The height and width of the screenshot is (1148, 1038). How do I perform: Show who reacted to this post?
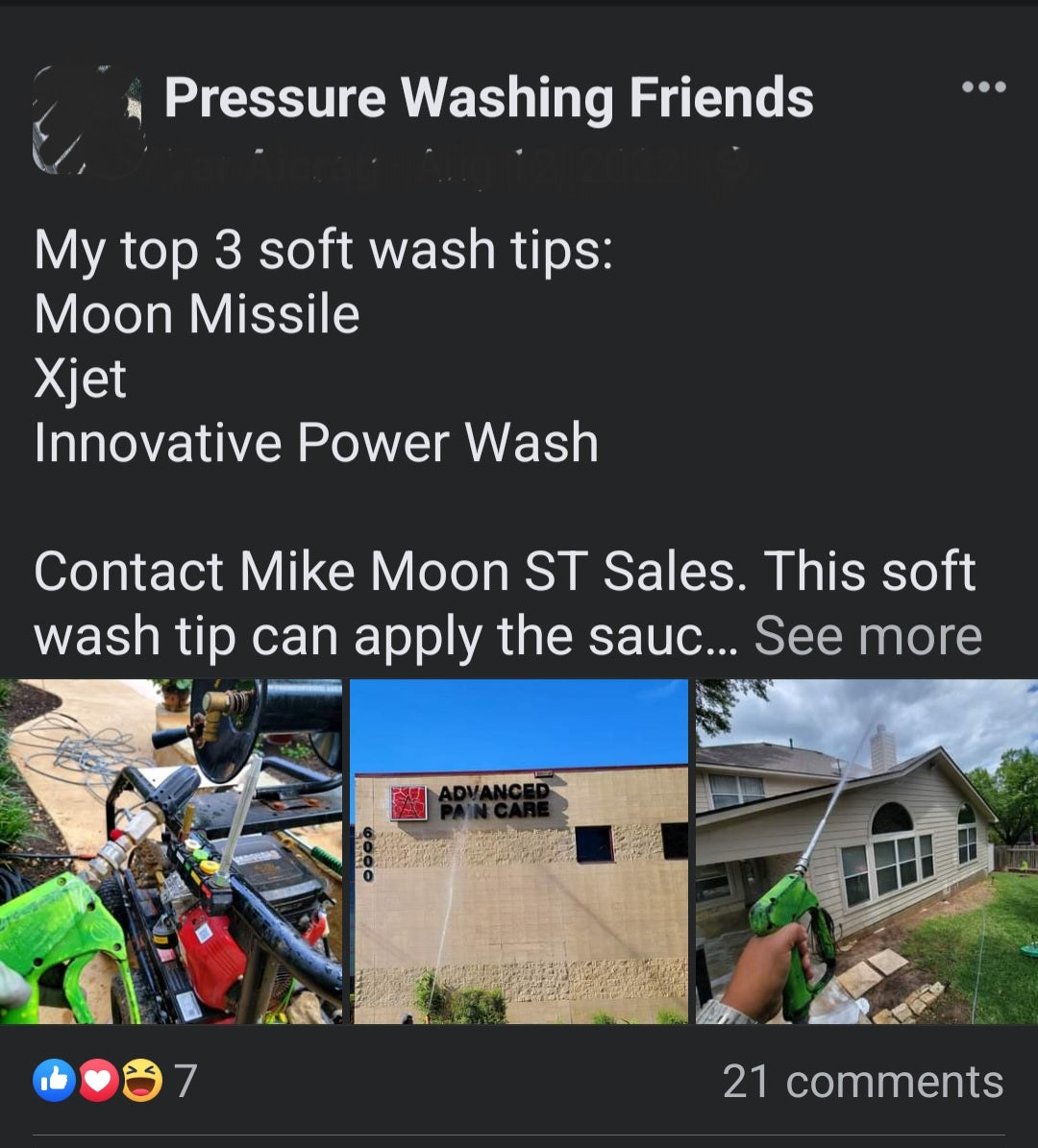(x=115, y=1081)
